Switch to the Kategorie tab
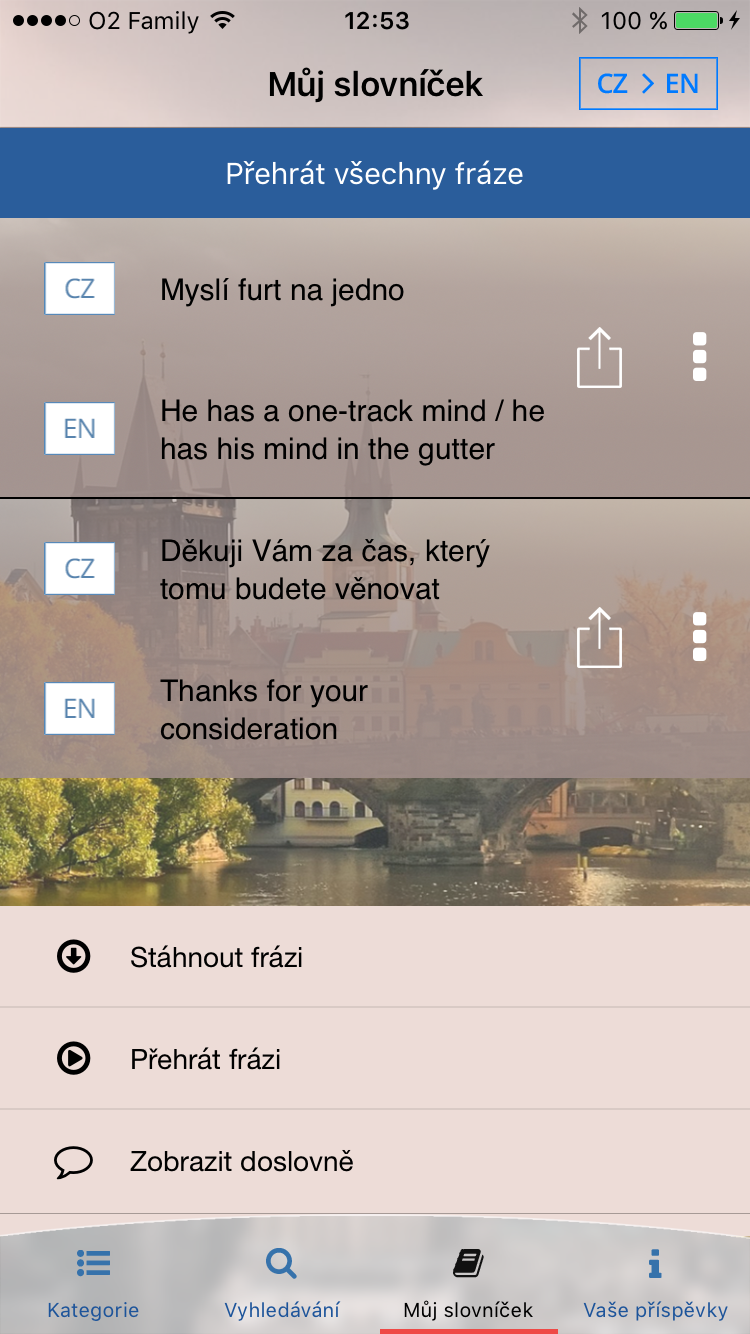This screenshot has height=1334, width=750. click(93, 1284)
